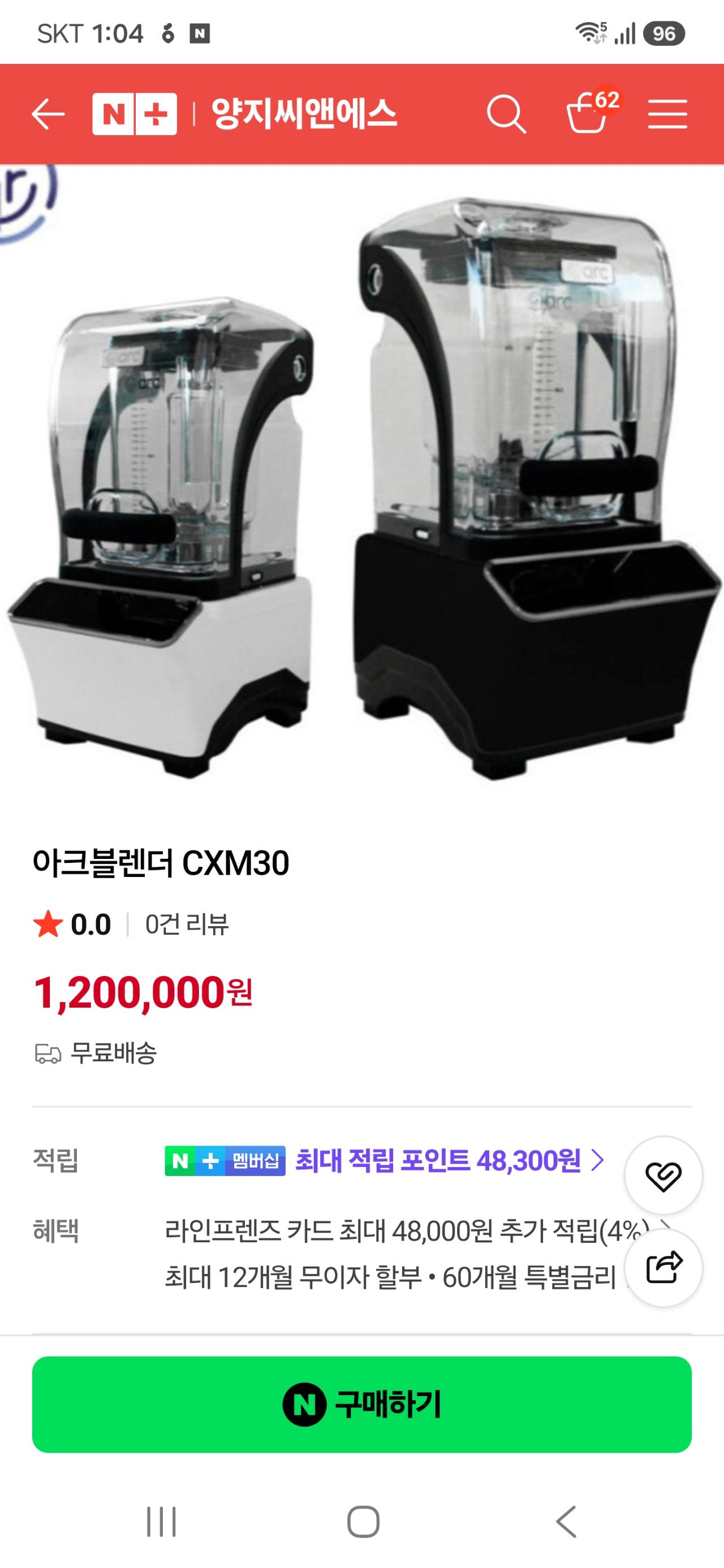Share this product
This screenshot has height=1568, width=724.
pos(663,1267)
